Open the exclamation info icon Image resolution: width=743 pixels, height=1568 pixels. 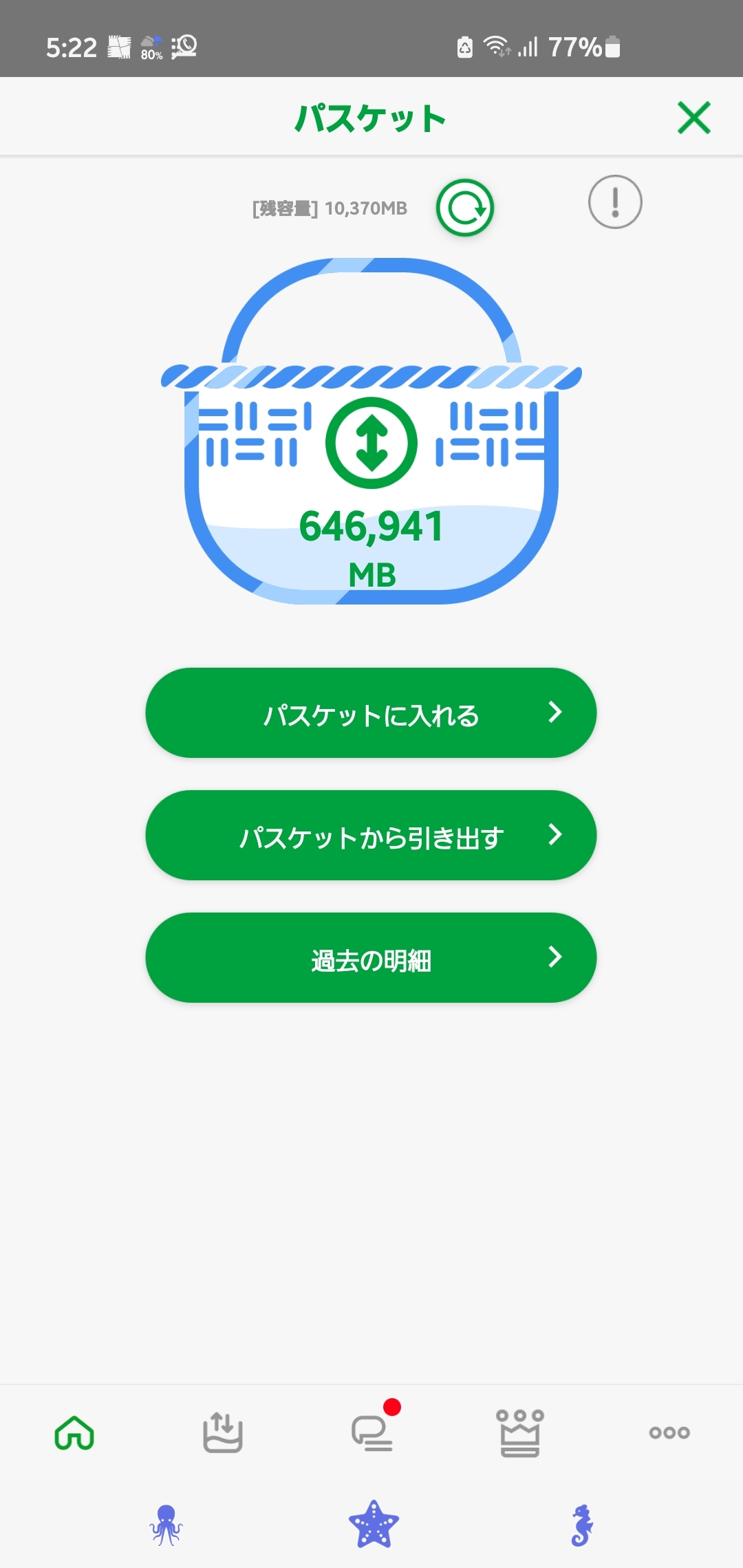[x=615, y=202]
